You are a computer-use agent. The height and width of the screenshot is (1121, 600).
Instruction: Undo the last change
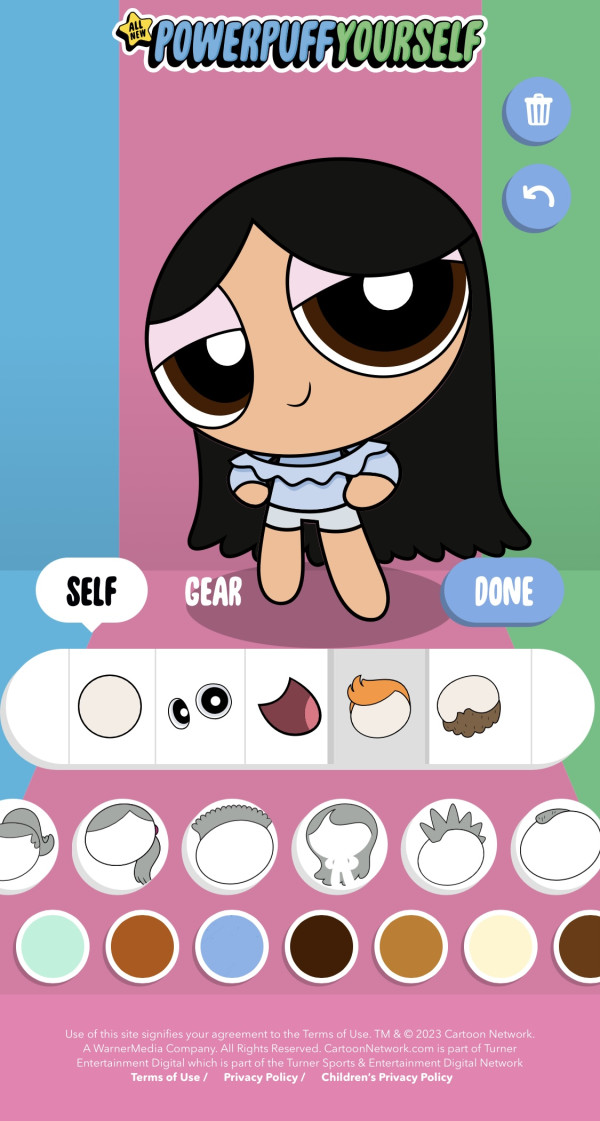pos(537,196)
